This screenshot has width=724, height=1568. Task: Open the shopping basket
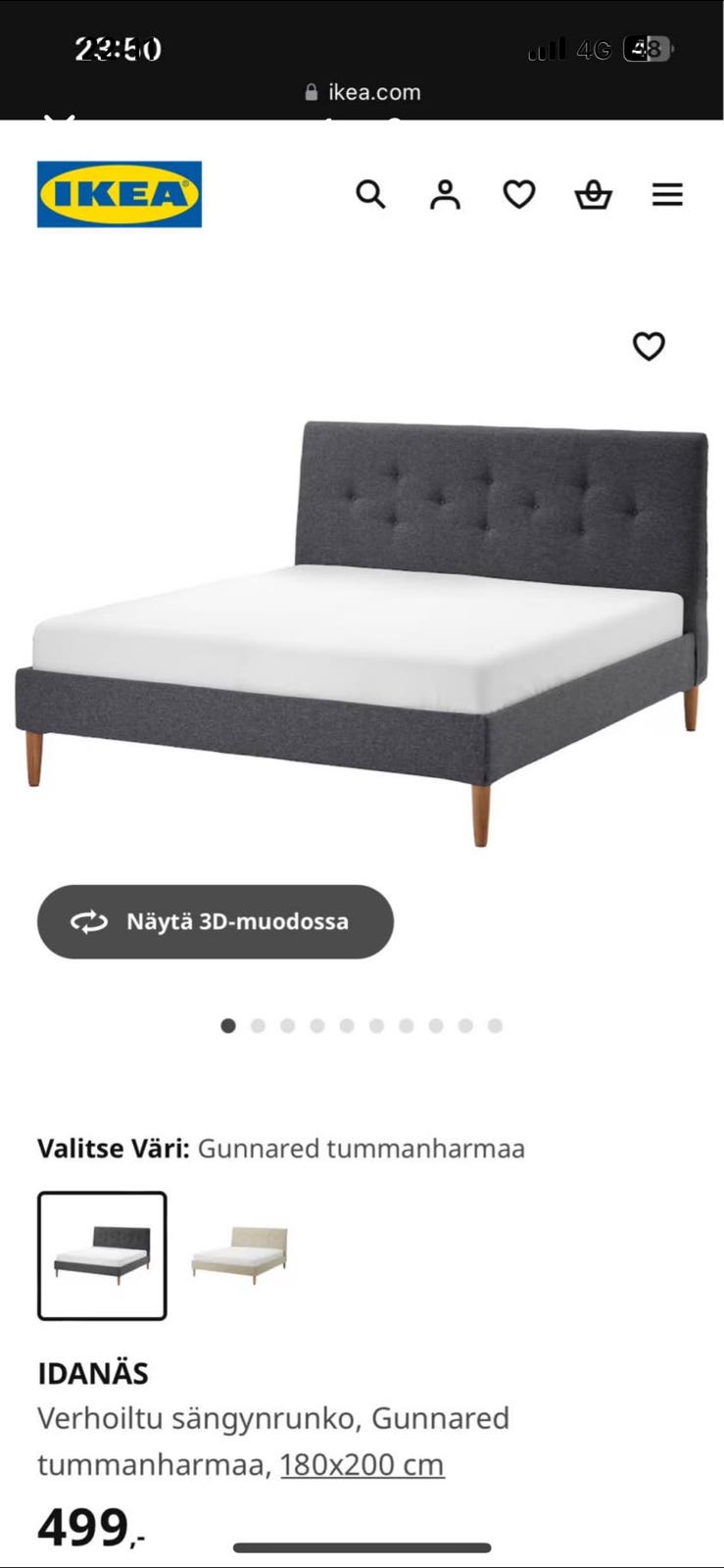593,194
